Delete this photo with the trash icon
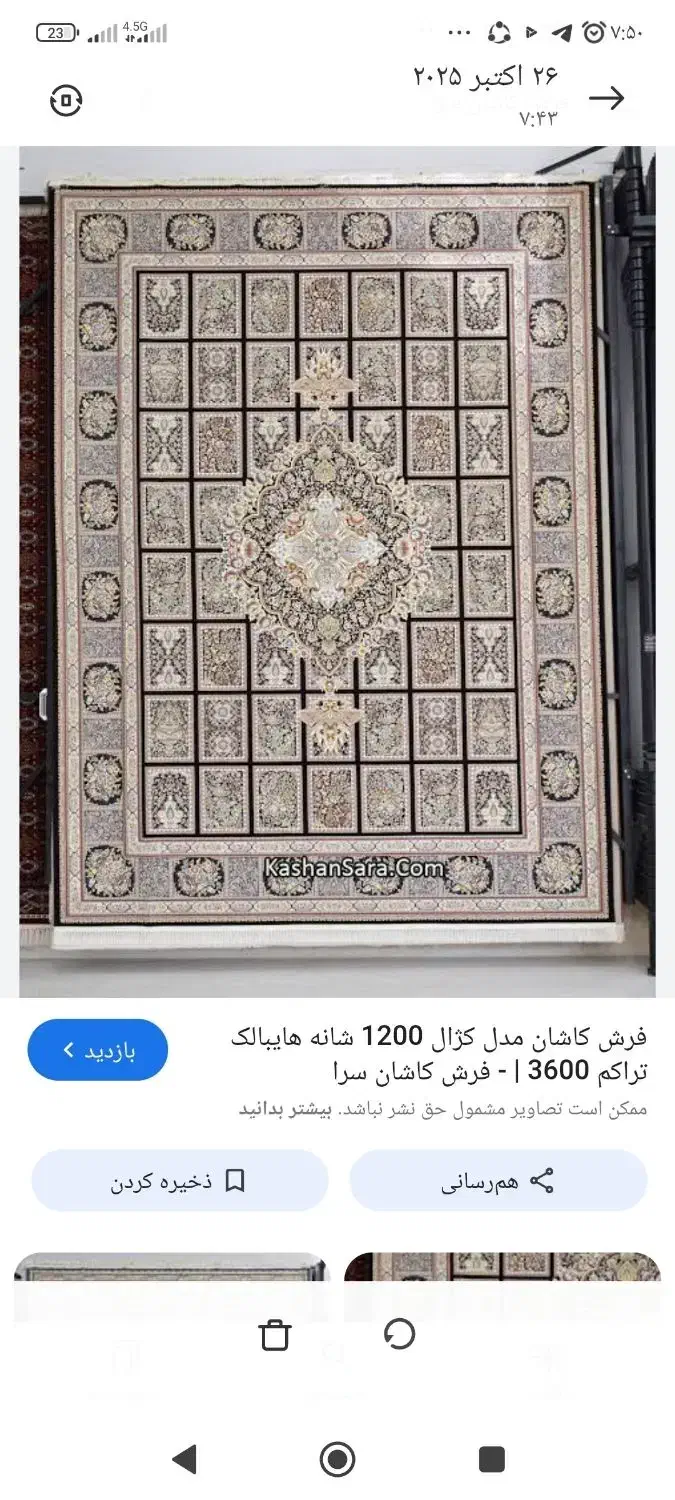Viewport: 675px width, 1500px height. 274,1334
